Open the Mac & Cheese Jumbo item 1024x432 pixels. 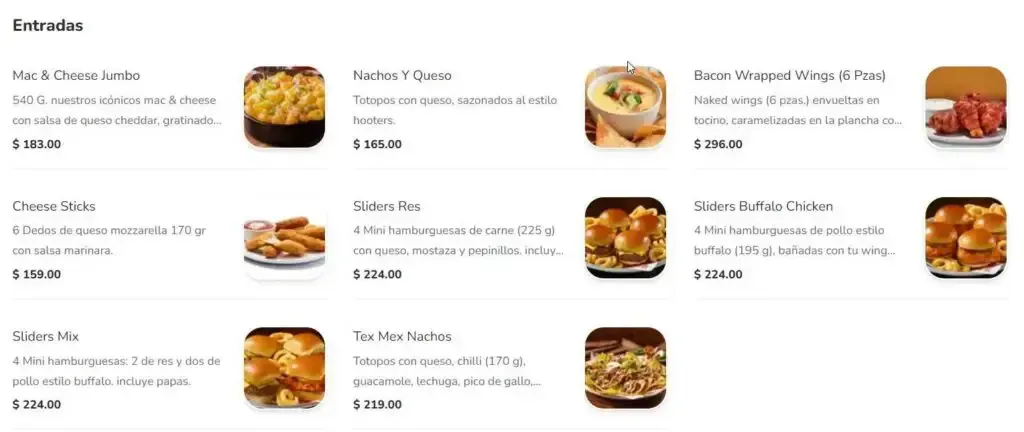pos(76,76)
